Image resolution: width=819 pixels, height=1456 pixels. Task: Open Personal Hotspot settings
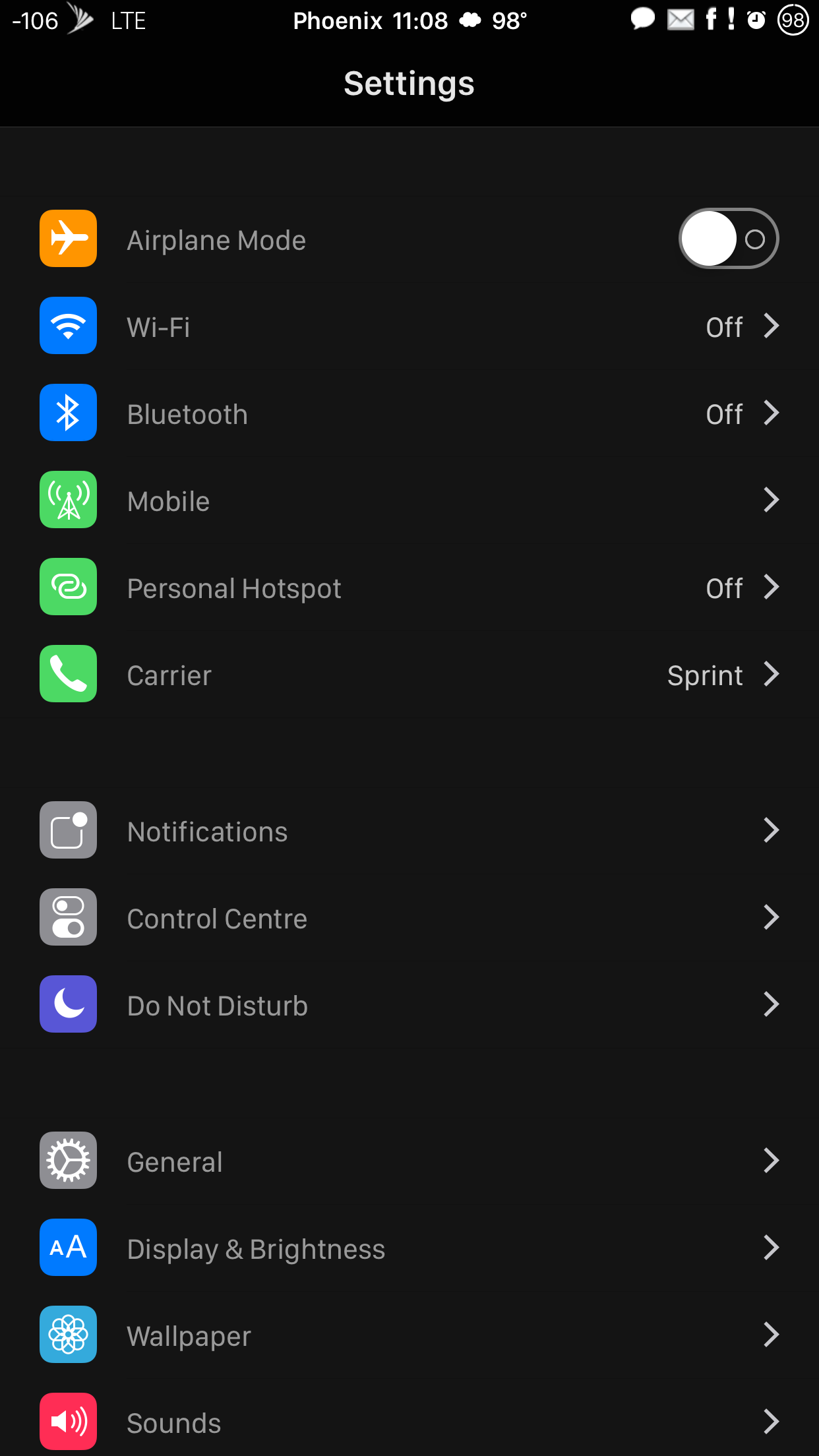(409, 587)
